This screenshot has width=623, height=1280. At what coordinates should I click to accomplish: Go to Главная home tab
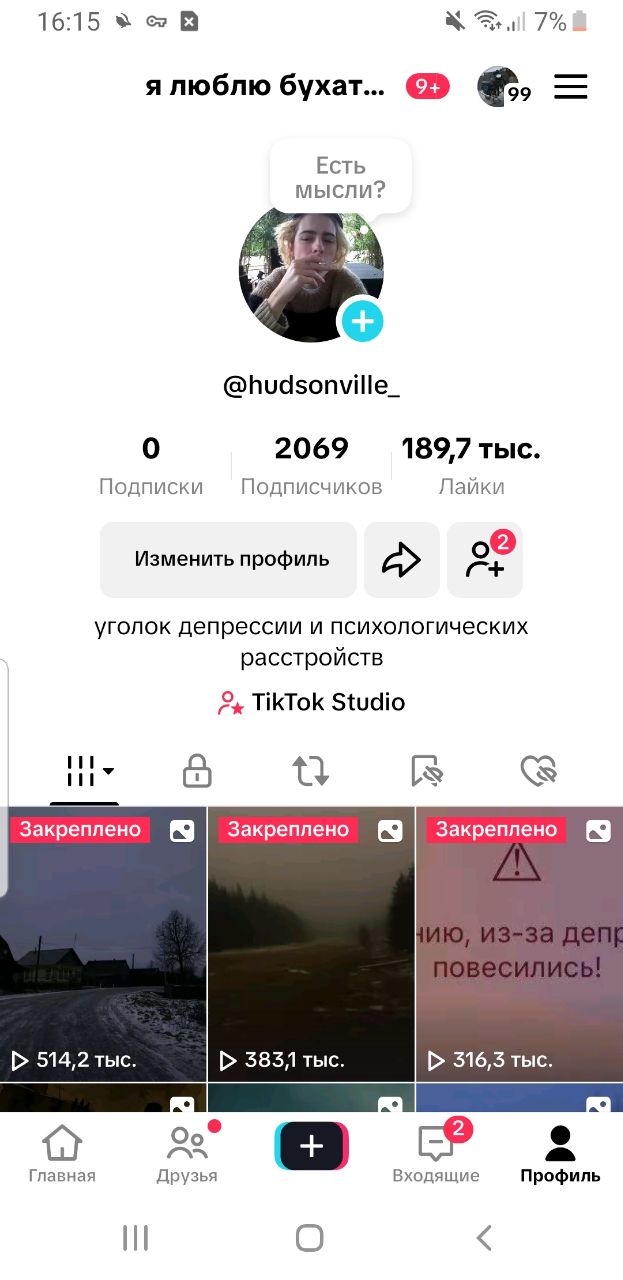tap(62, 1154)
